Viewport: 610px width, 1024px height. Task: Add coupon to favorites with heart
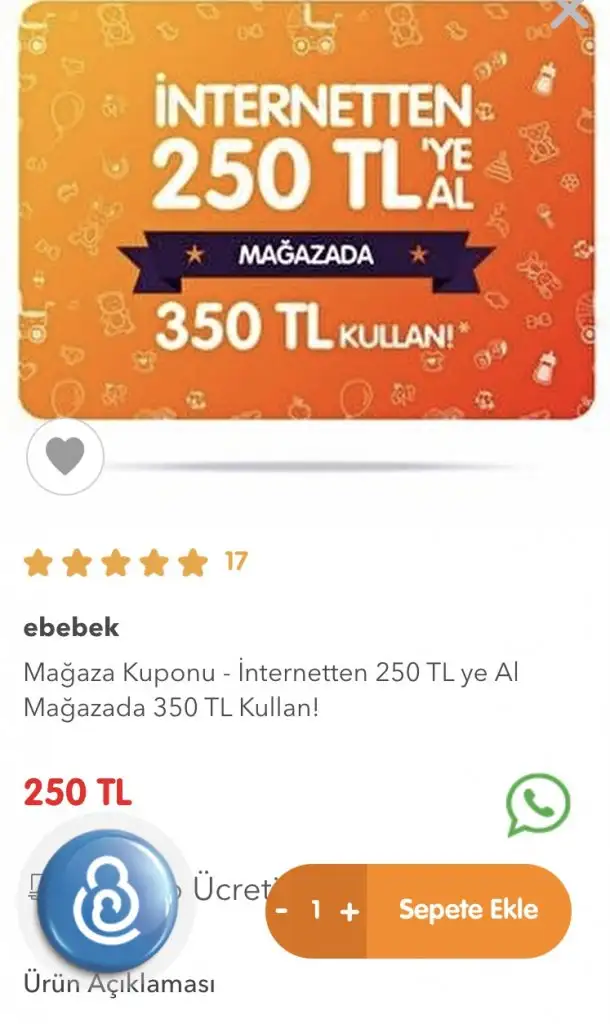66,457
